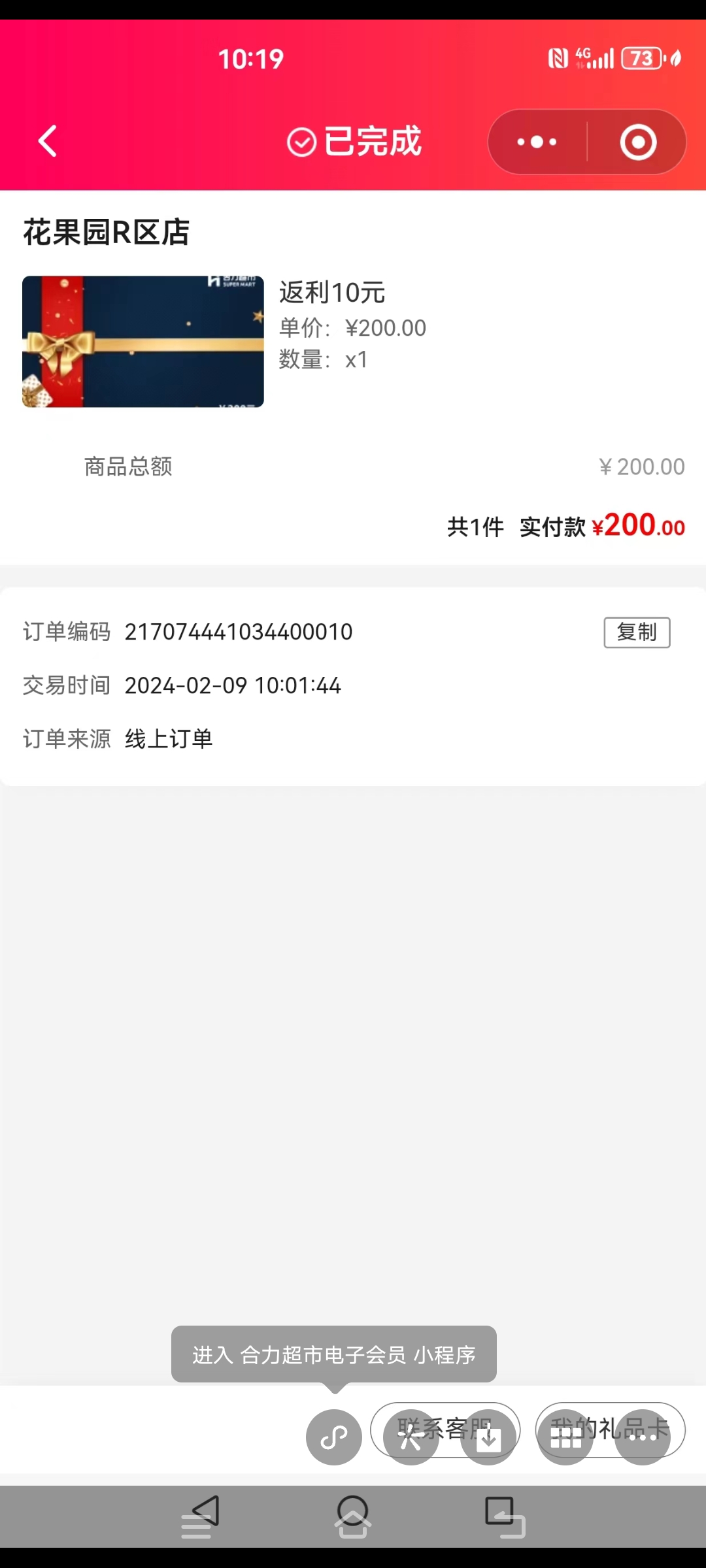Open the mini program more-options menu

pyautogui.click(x=537, y=142)
